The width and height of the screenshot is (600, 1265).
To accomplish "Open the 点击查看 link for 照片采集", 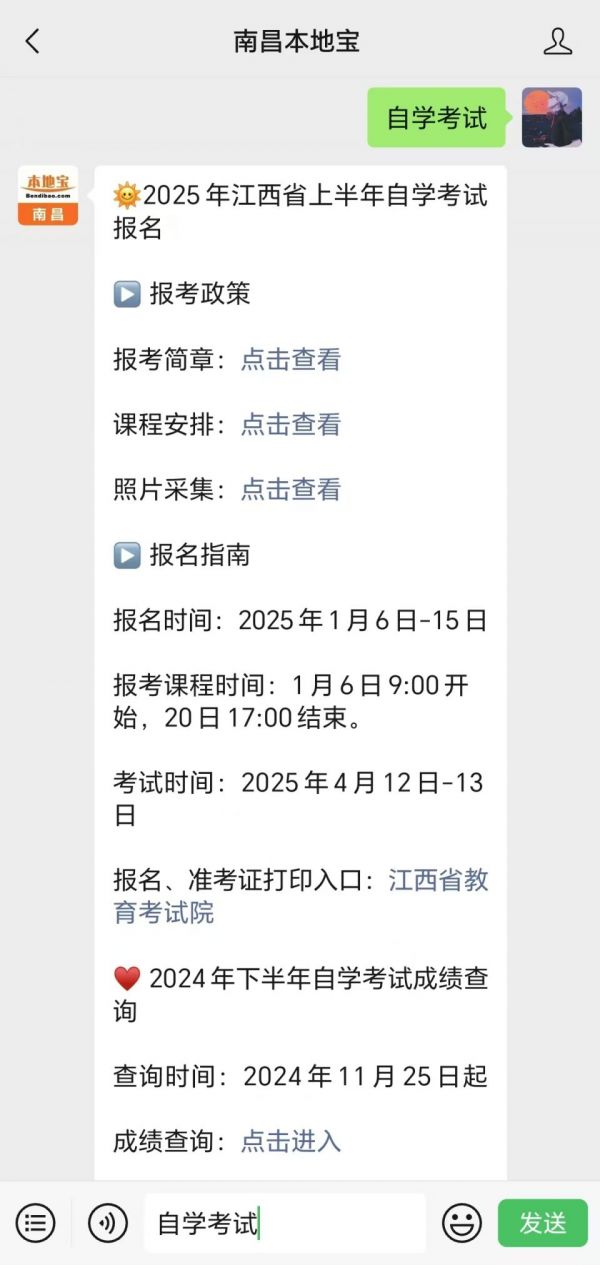I will click(291, 490).
